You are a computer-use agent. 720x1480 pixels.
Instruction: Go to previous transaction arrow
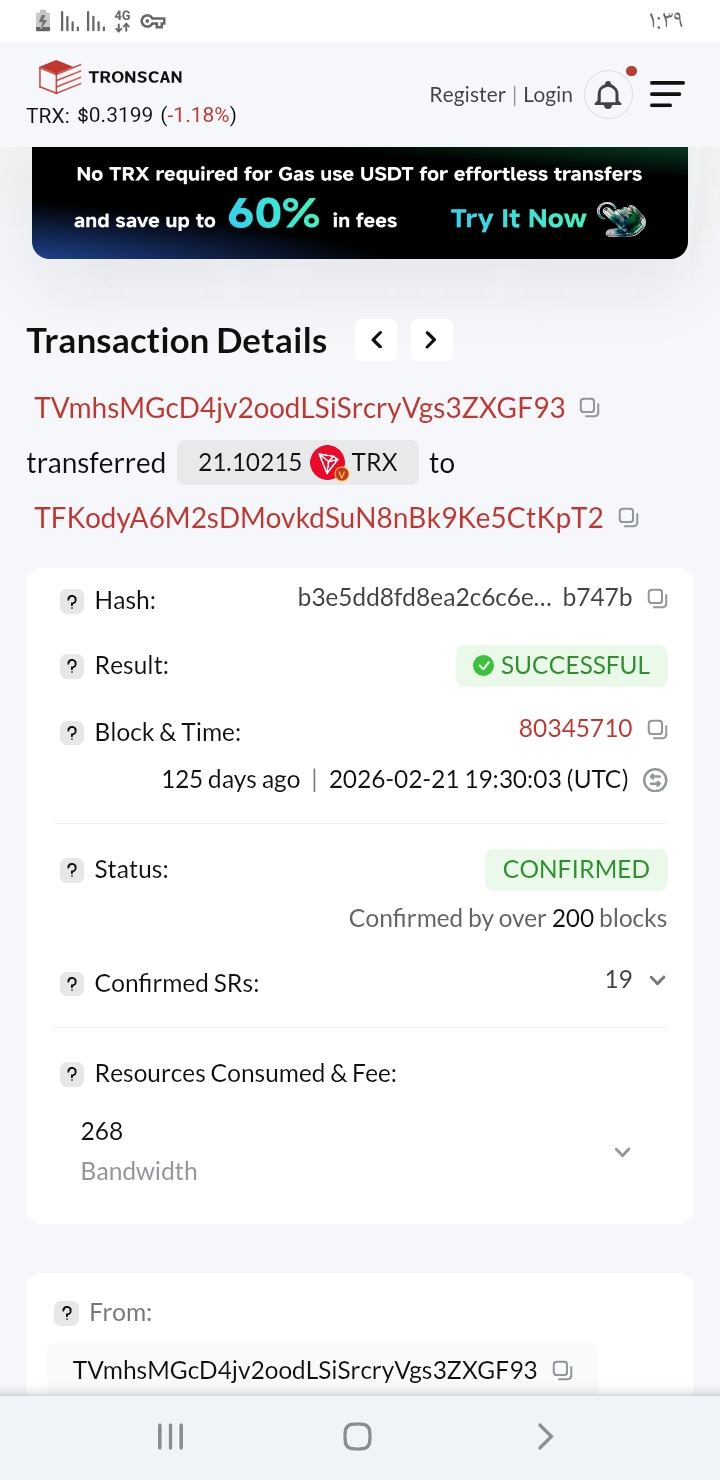376,340
